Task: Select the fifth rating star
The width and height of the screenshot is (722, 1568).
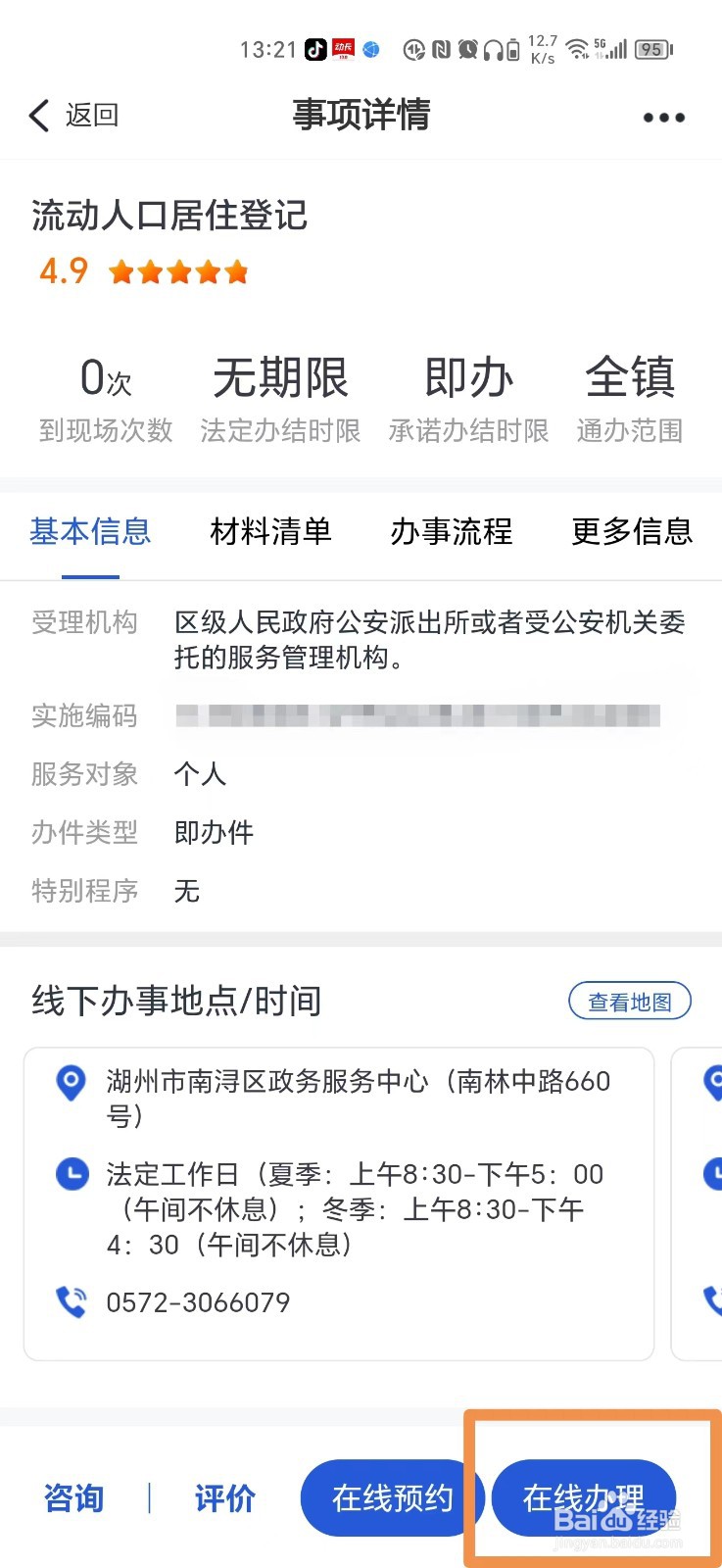Action: tap(236, 271)
